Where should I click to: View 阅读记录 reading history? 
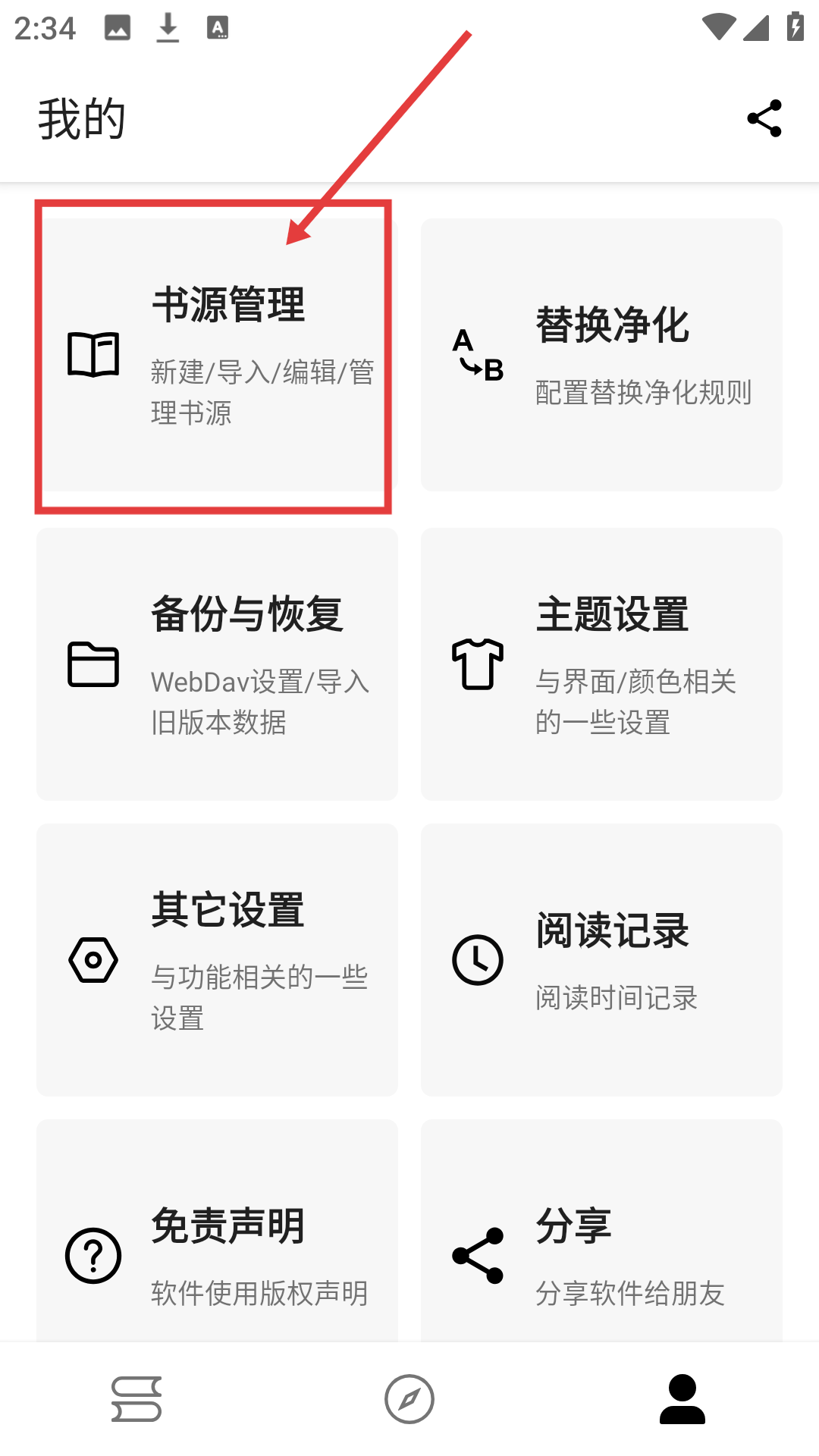coord(601,960)
